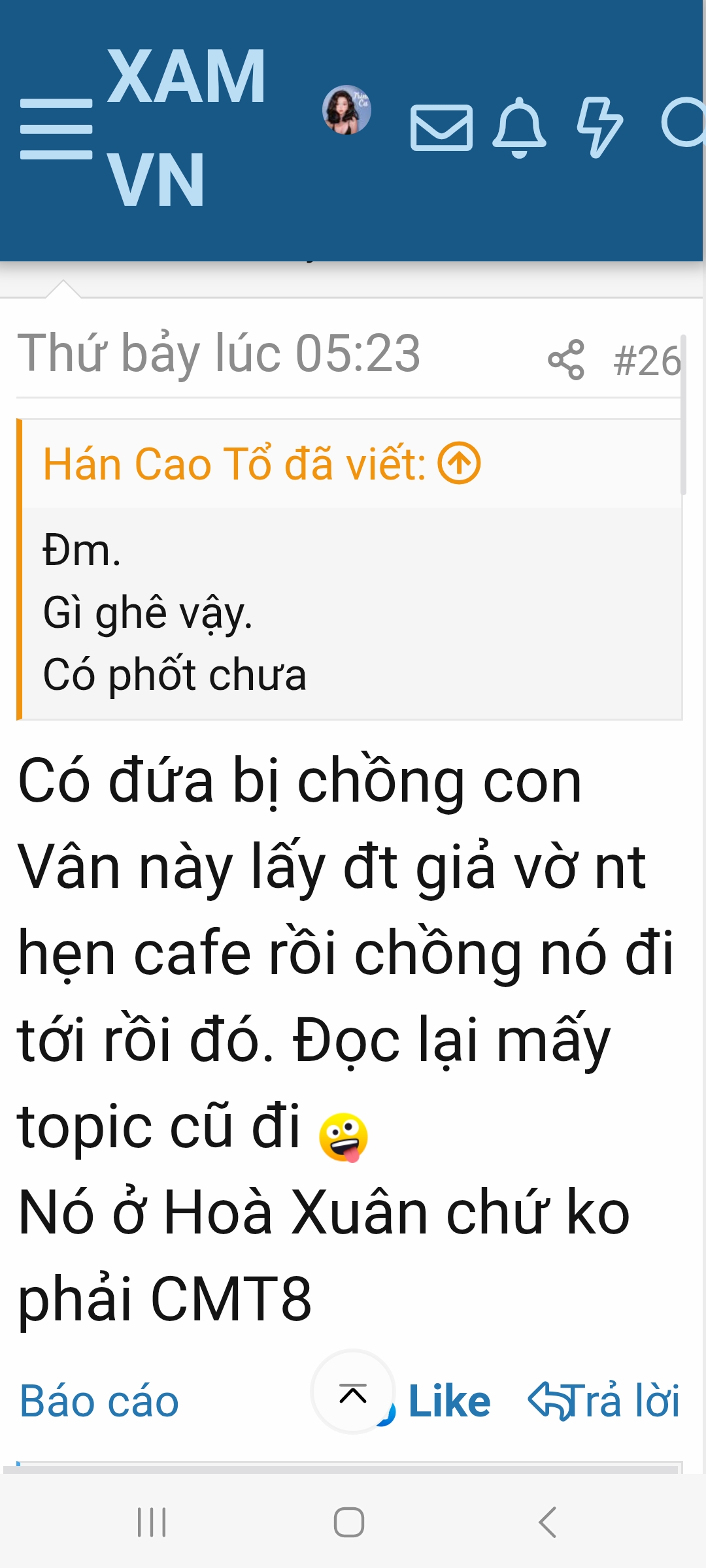Open the #26 post permalink

(647, 361)
